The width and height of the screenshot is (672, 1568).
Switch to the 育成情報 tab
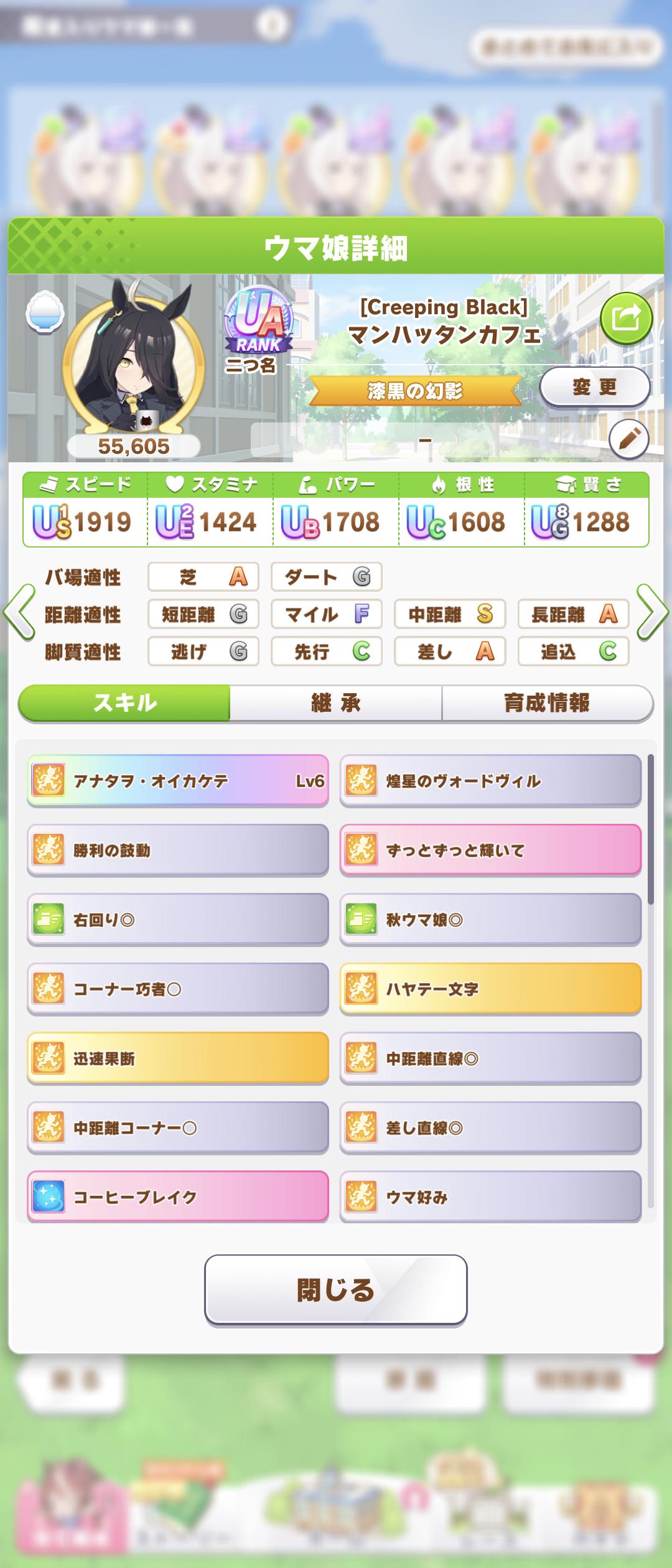[547, 703]
